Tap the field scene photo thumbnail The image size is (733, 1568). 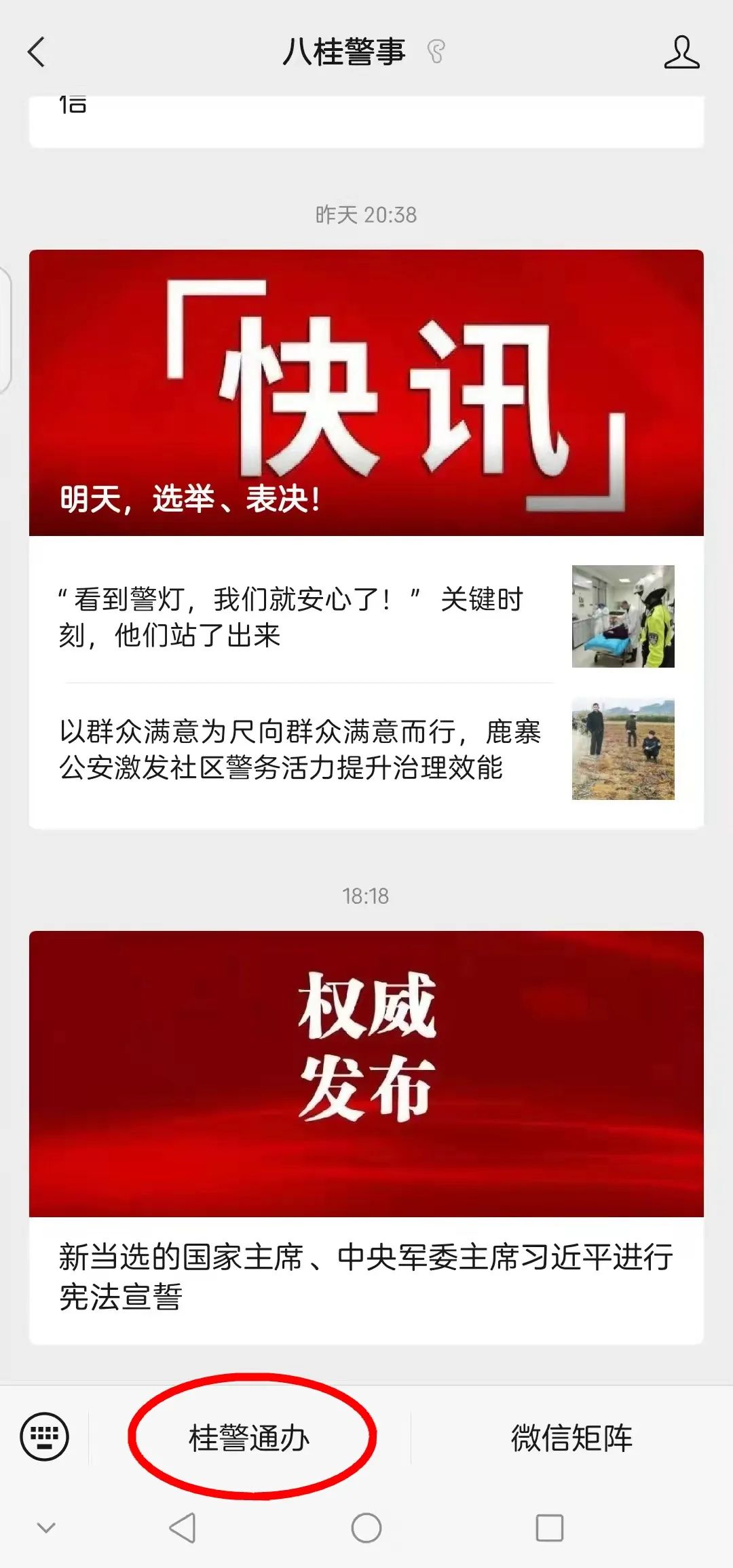622,746
